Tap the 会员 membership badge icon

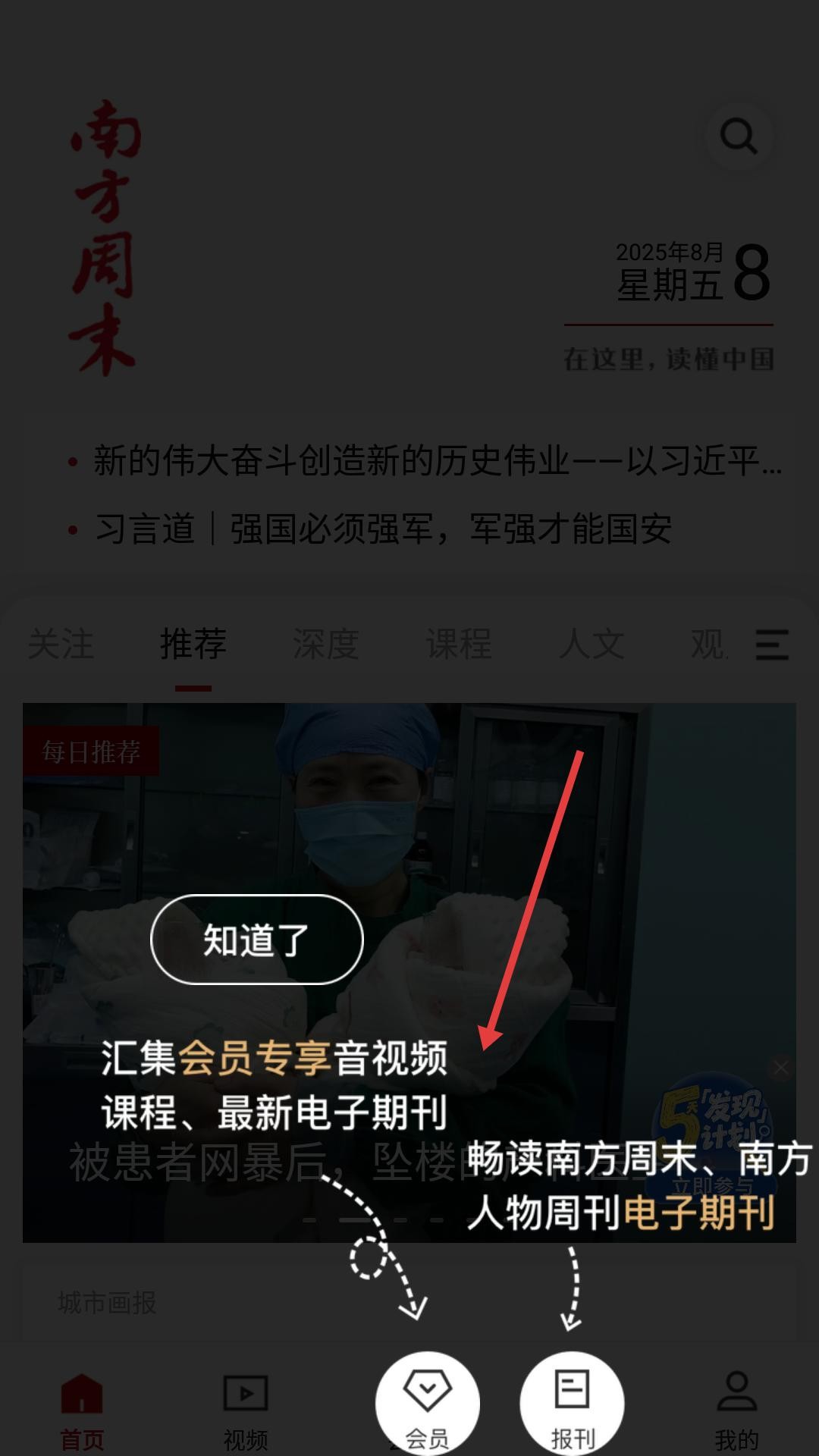tap(427, 1395)
